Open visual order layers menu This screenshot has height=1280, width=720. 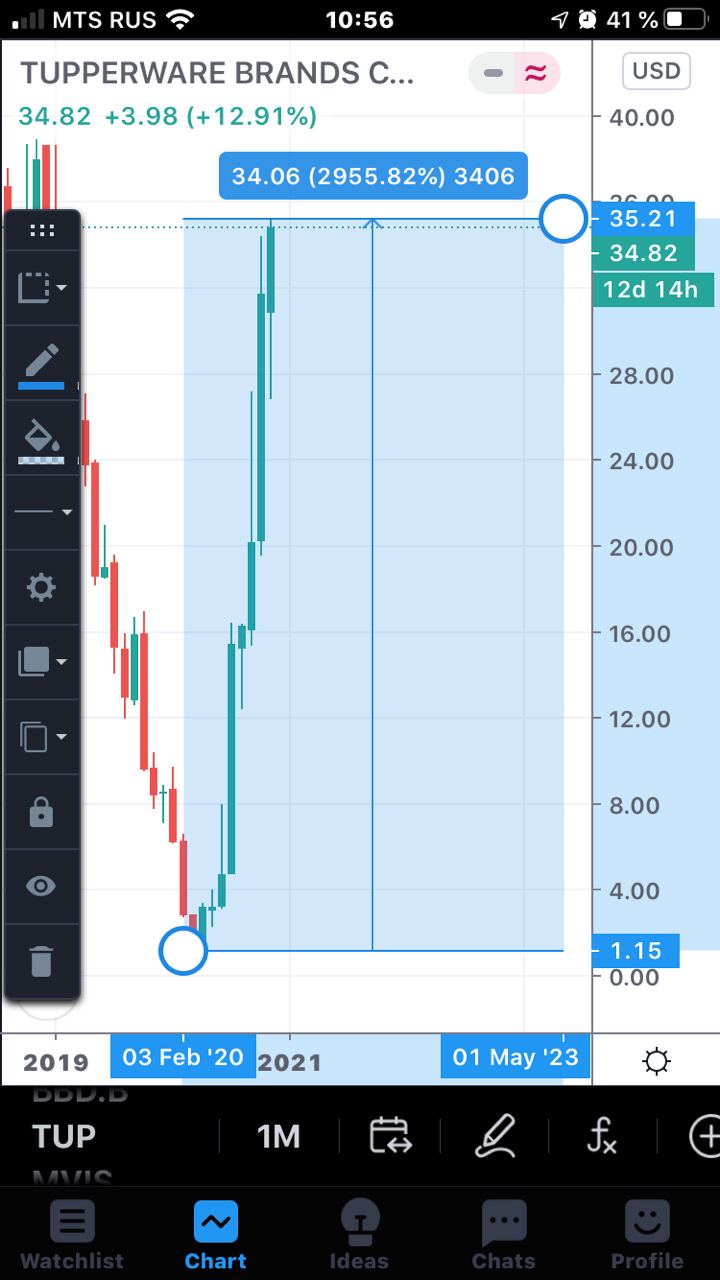42,661
